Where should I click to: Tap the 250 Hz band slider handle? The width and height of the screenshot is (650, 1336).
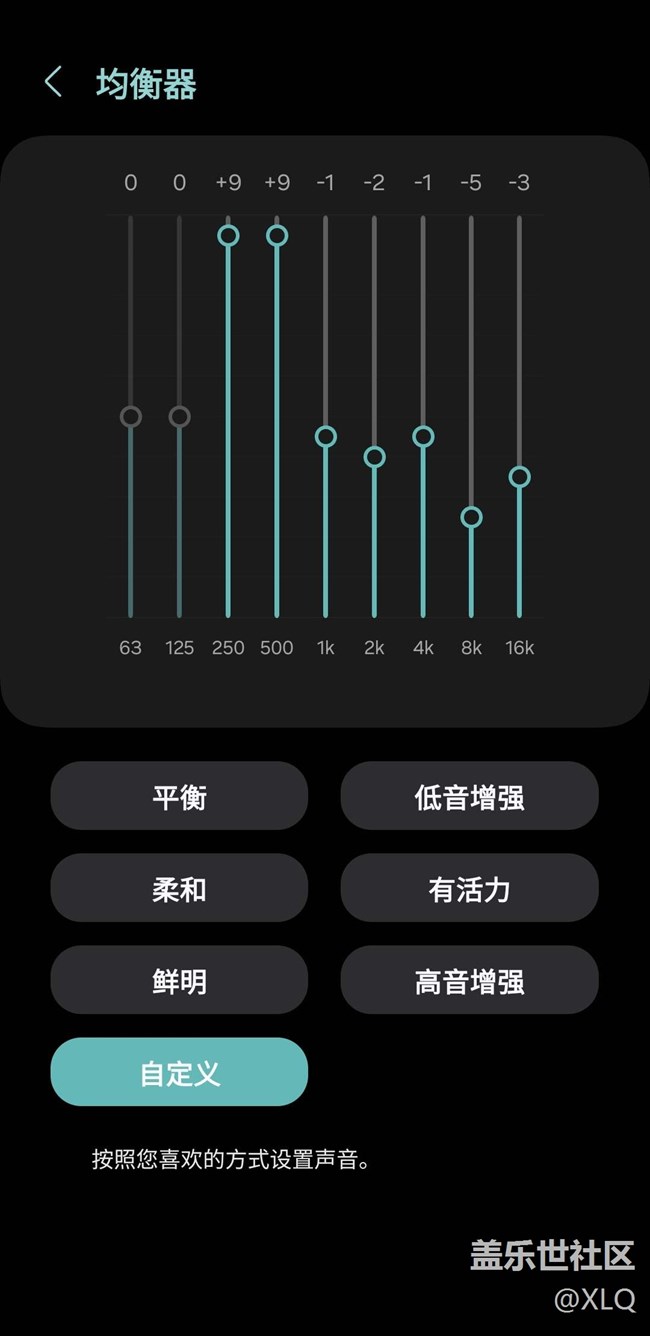click(x=228, y=236)
